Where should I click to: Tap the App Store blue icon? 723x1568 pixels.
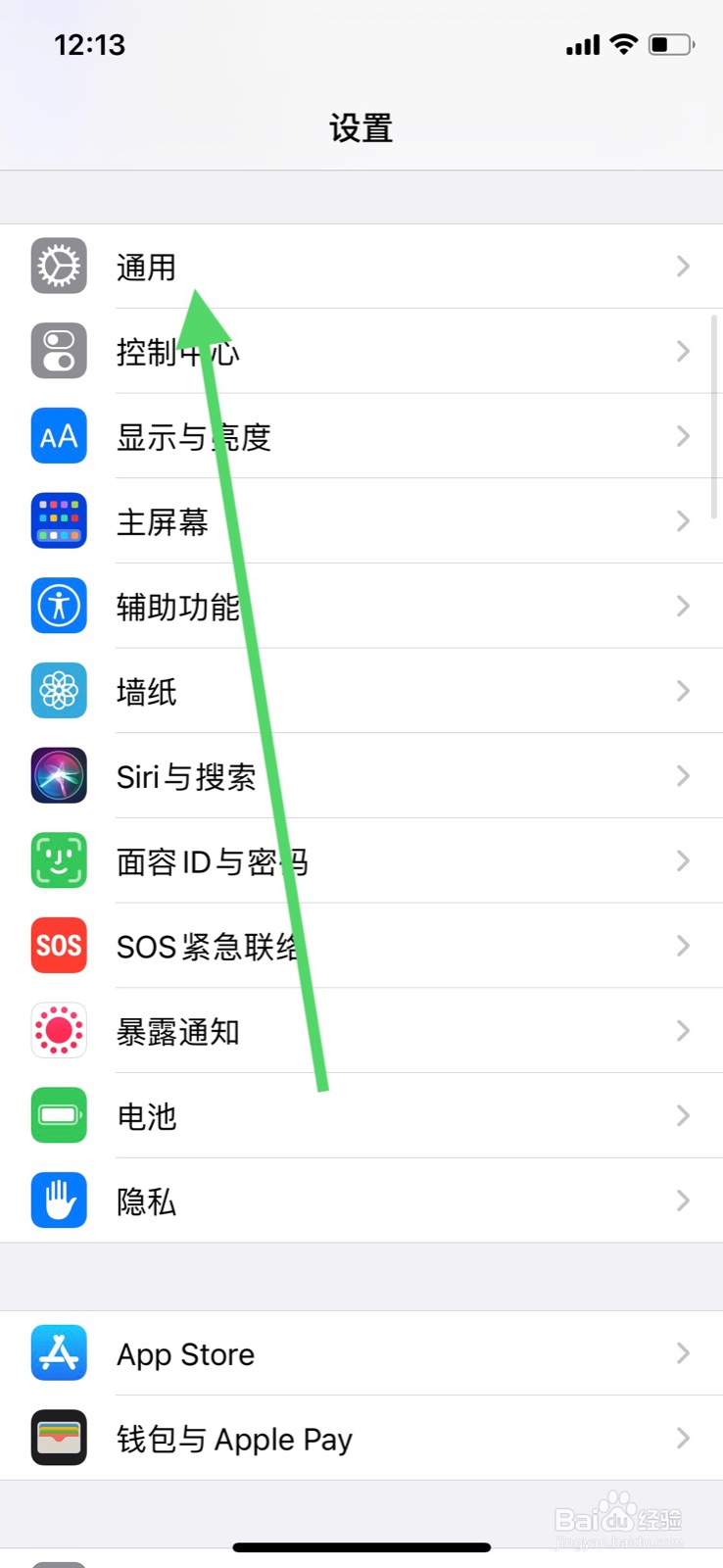coord(59,1353)
